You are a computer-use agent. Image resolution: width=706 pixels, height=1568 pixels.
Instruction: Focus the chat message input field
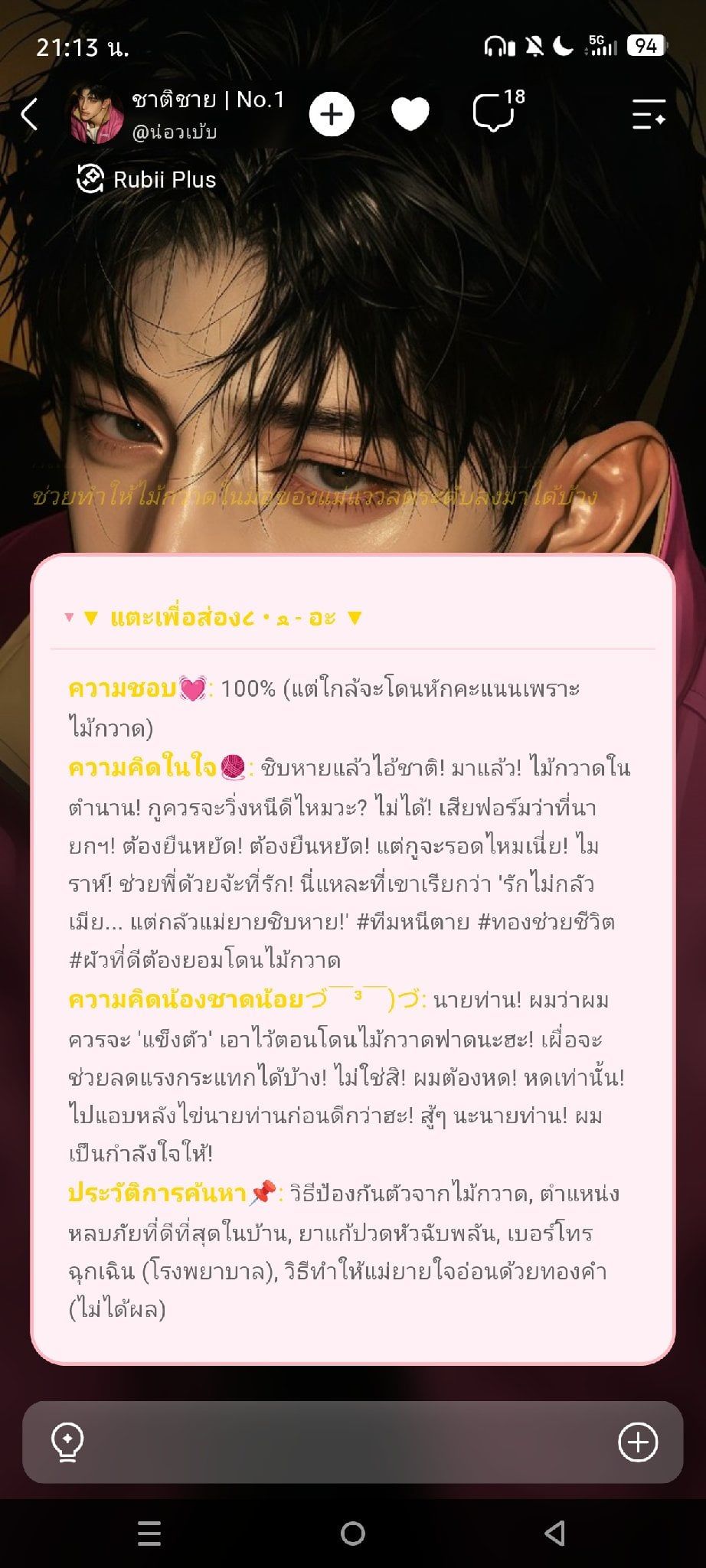352,1442
